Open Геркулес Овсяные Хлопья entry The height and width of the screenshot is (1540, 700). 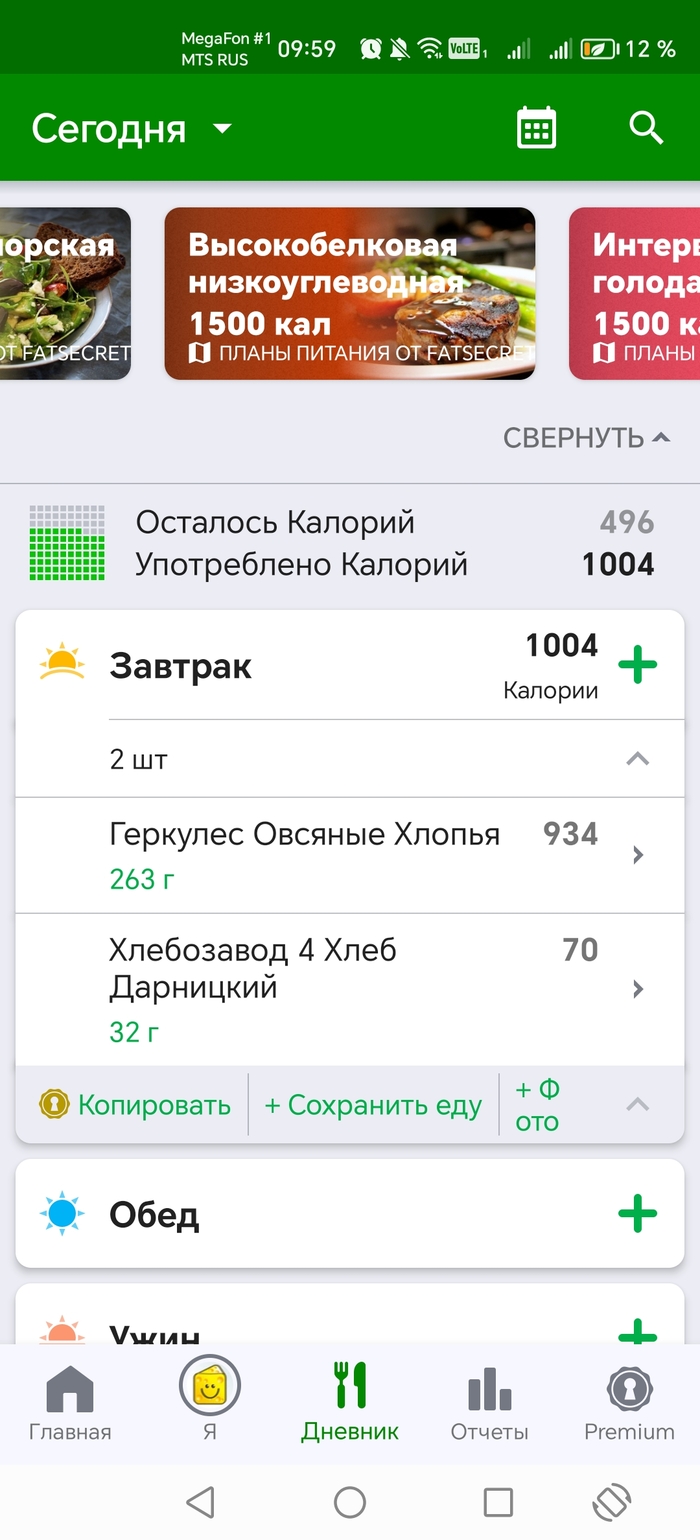(x=350, y=855)
